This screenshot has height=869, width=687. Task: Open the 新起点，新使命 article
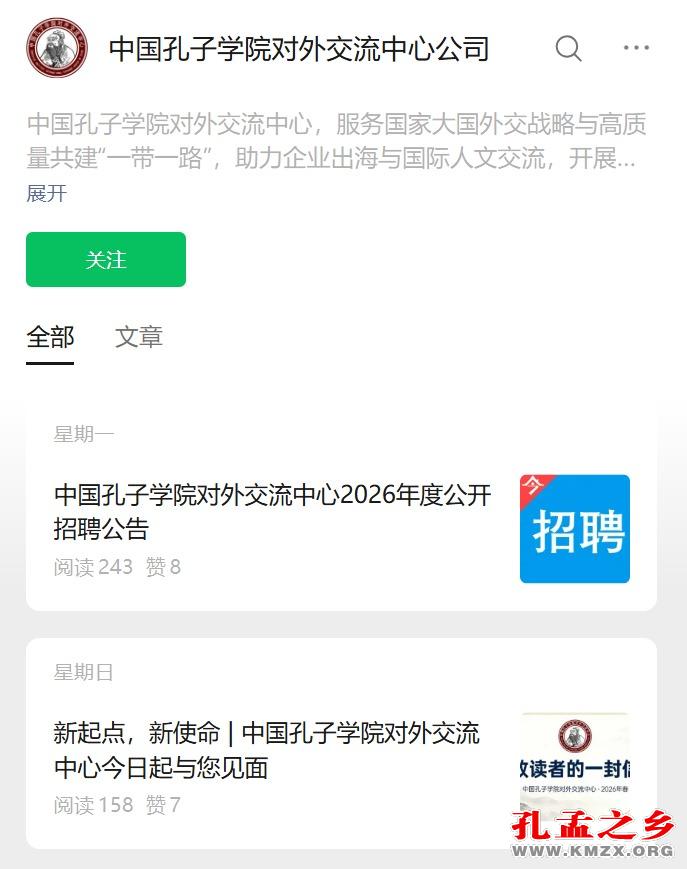(x=267, y=750)
